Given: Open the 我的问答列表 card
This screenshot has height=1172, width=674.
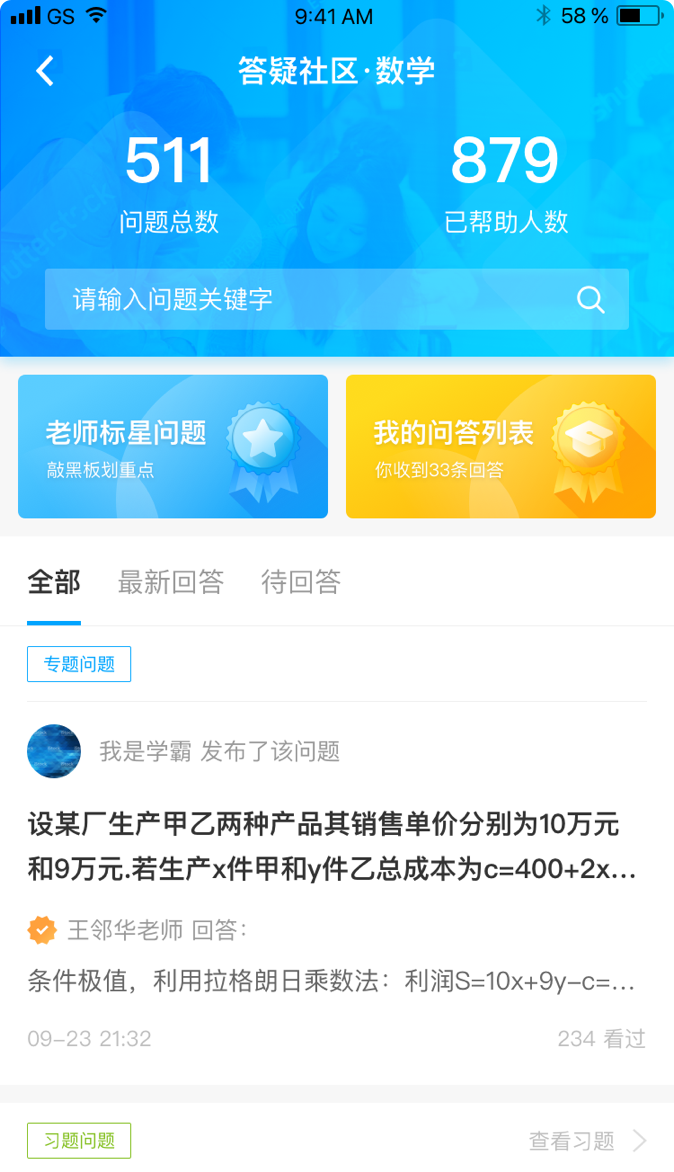Looking at the screenshot, I should point(500,446).
